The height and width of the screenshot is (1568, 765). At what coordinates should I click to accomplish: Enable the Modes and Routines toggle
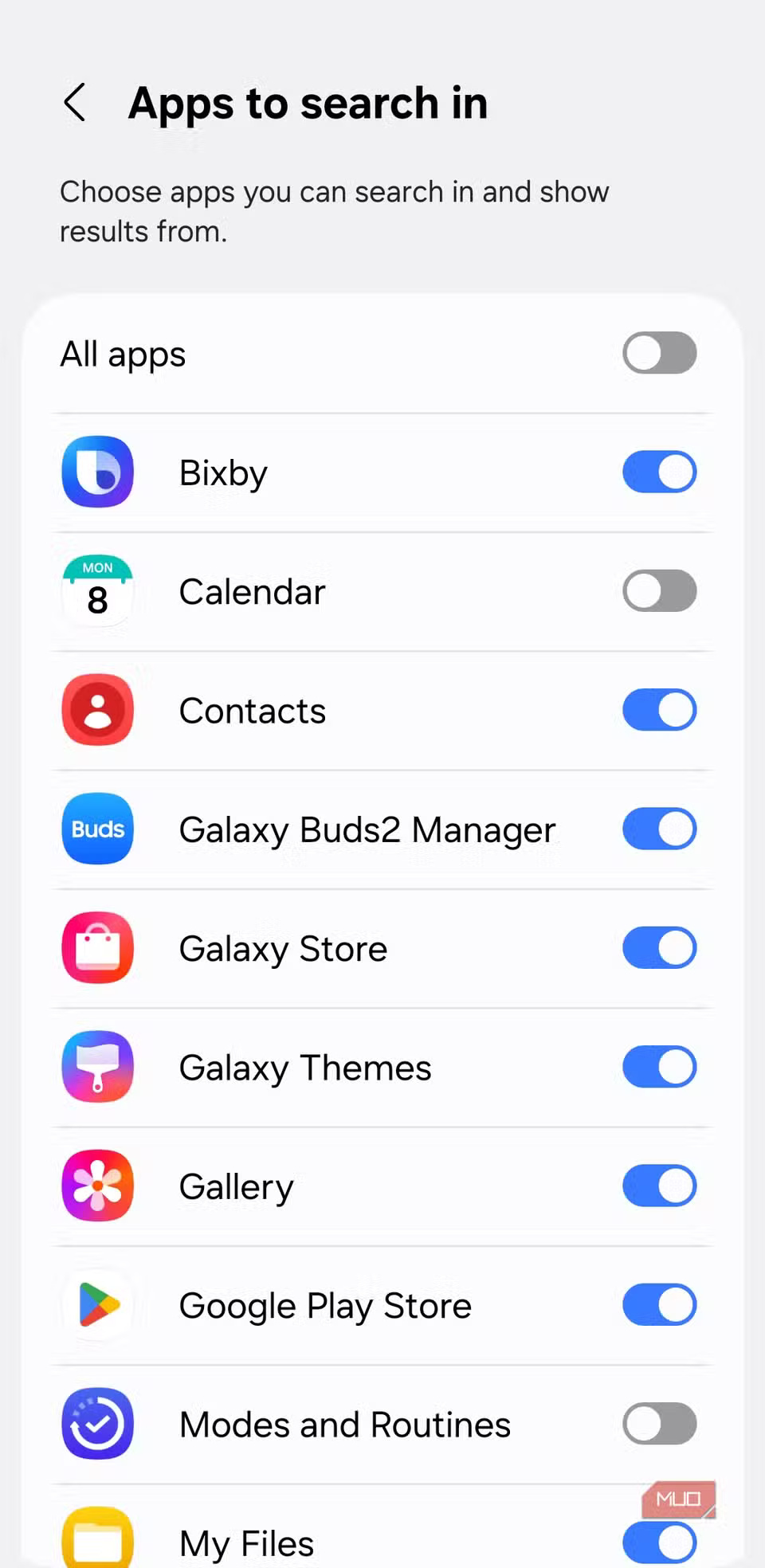(659, 1424)
